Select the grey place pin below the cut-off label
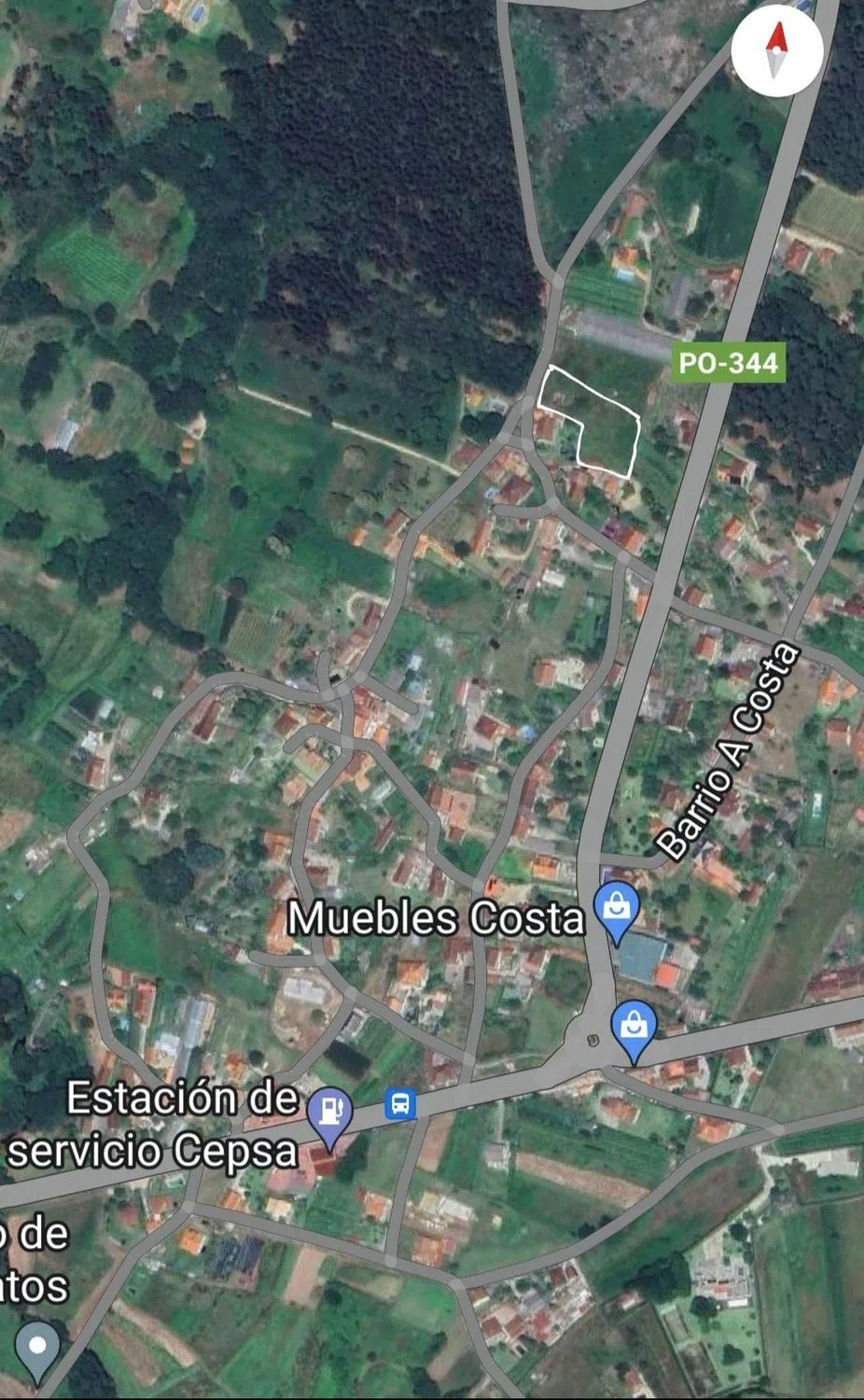This screenshot has width=864, height=1400. click(x=37, y=1348)
